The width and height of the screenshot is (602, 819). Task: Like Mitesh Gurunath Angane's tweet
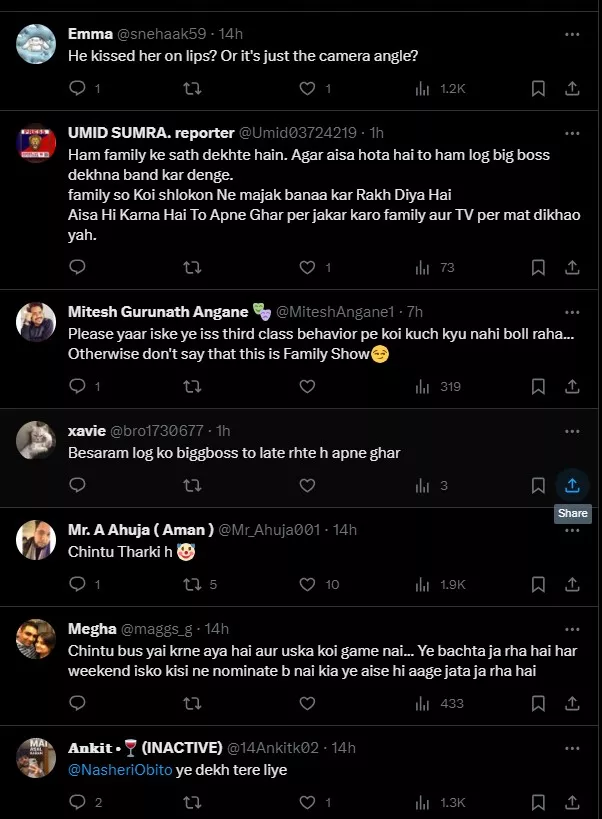[x=308, y=386]
